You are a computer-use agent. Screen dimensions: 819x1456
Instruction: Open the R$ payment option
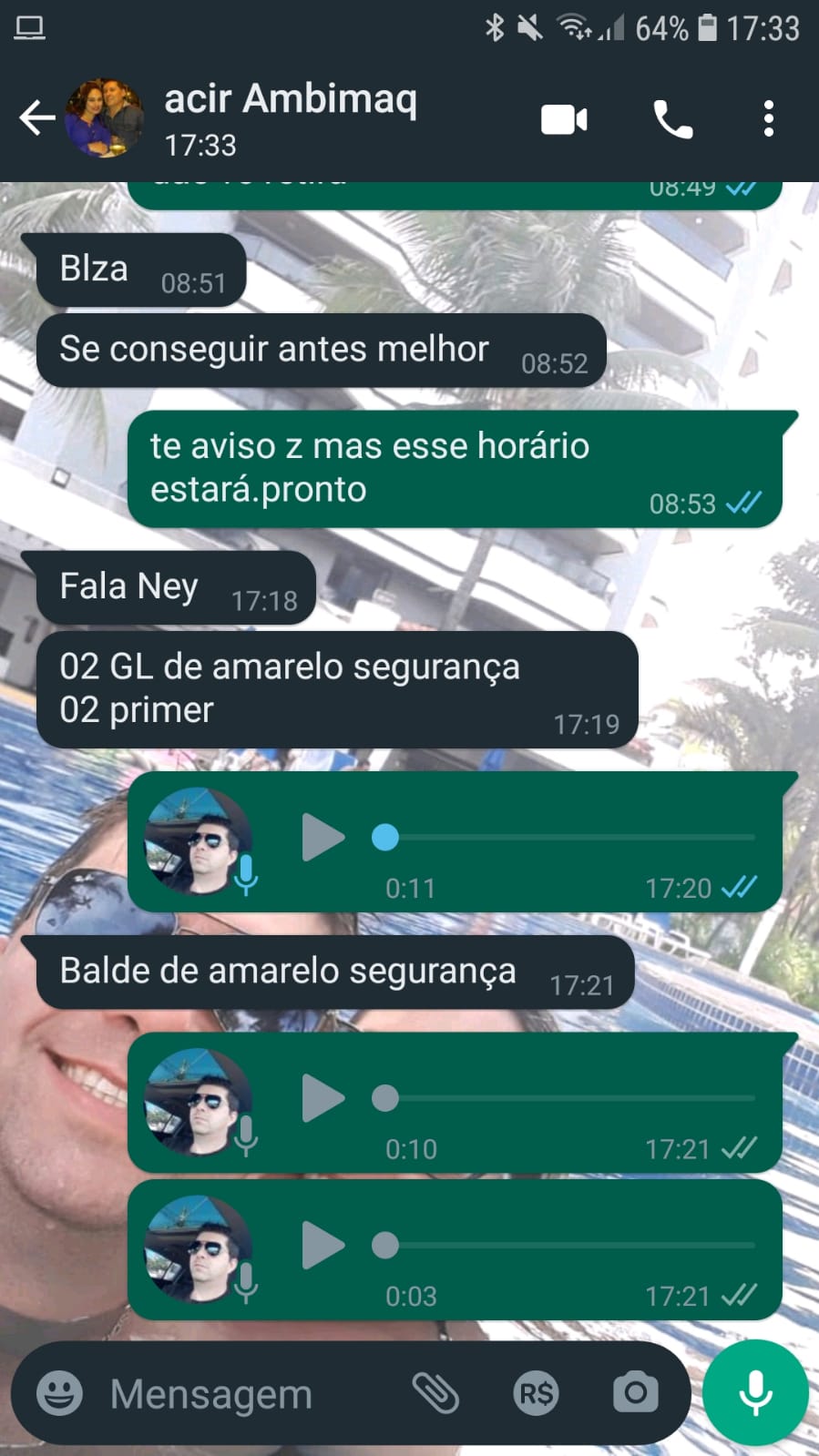[x=536, y=1393]
